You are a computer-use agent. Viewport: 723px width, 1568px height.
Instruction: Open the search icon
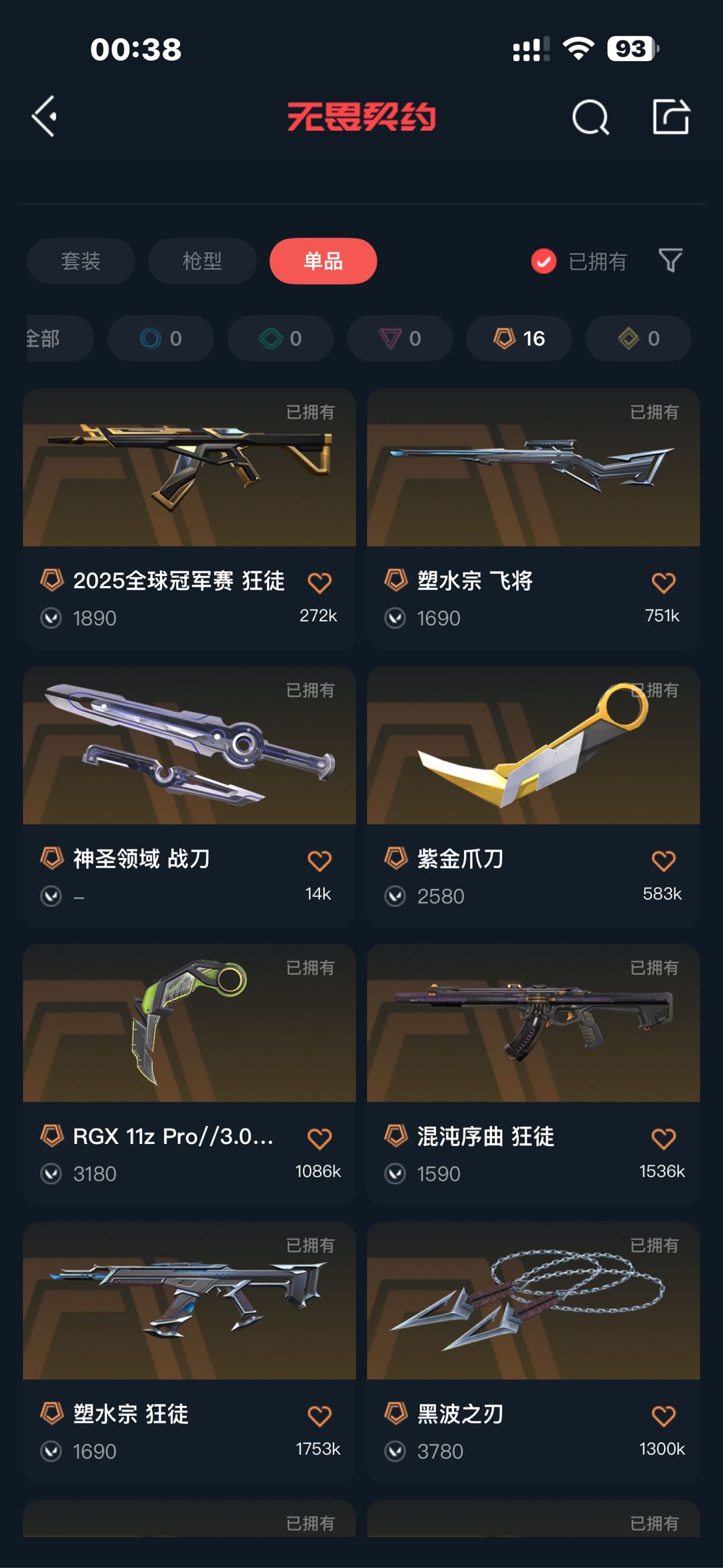coord(590,118)
